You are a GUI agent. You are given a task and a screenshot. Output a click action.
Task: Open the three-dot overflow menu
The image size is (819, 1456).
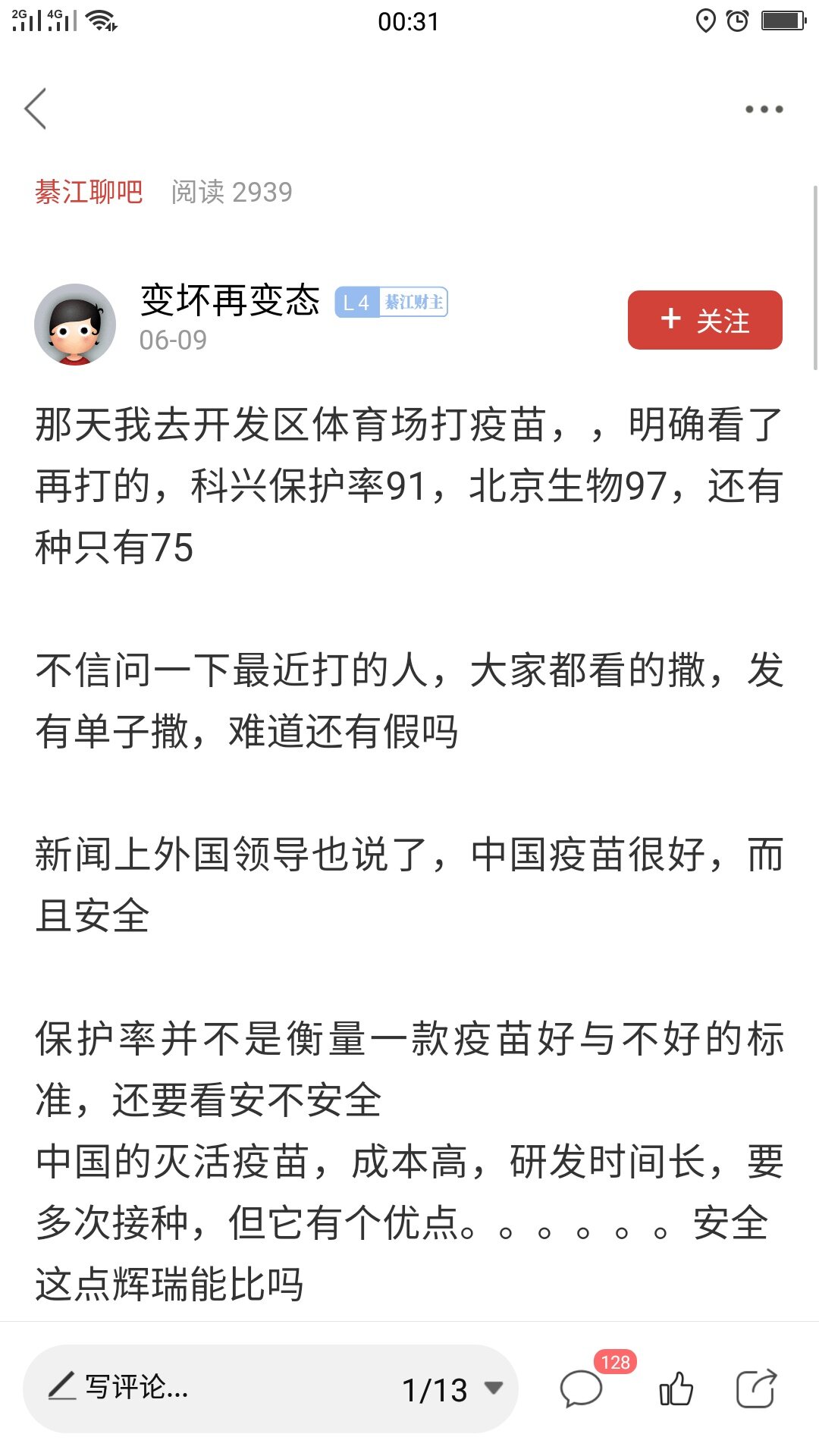[763, 109]
